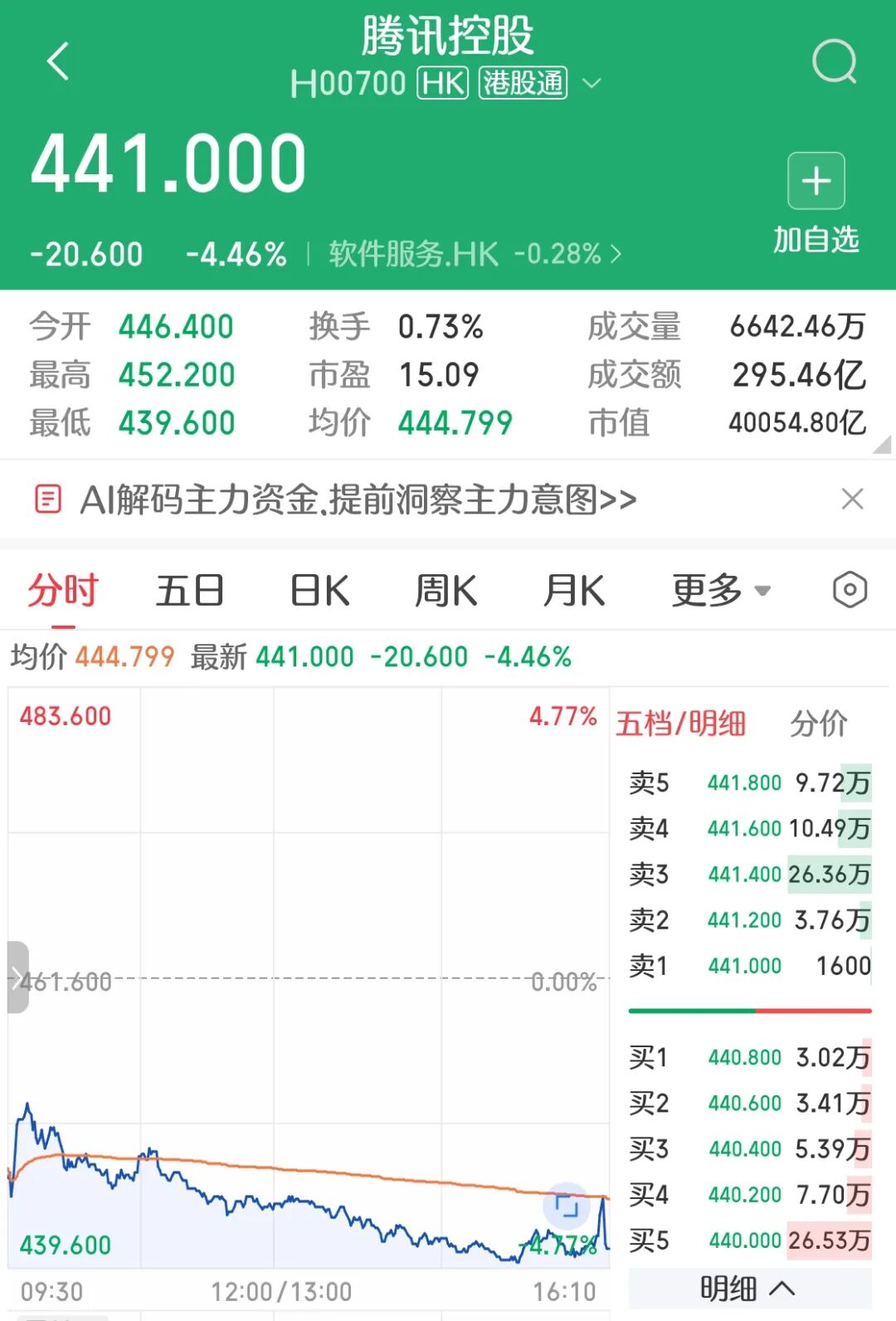Viewport: 896px width, 1321px height.
Task: Dismiss the AI解码主力资金 banner
Action: [x=852, y=500]
